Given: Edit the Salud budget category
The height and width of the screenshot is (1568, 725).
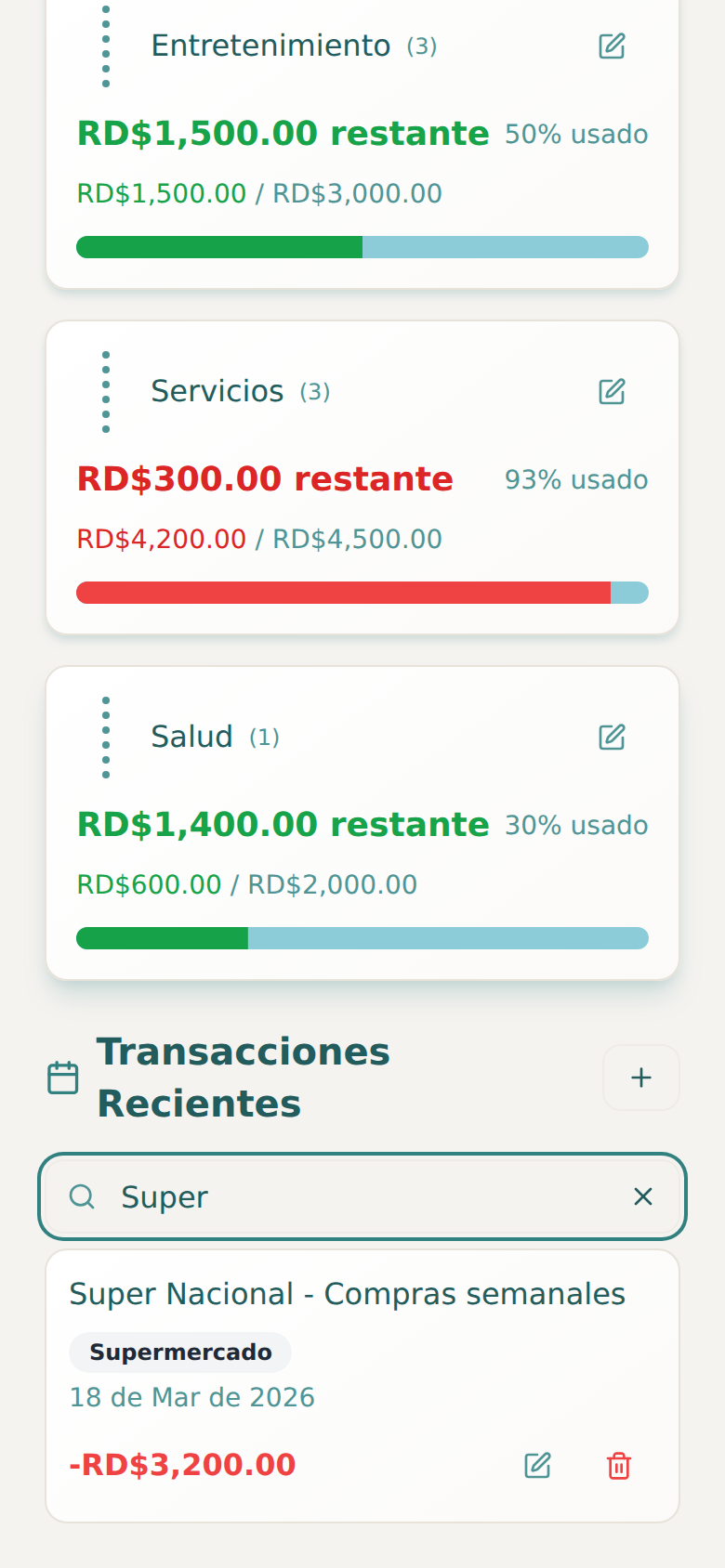Looking at the screenshot, I should coord(612,737).
